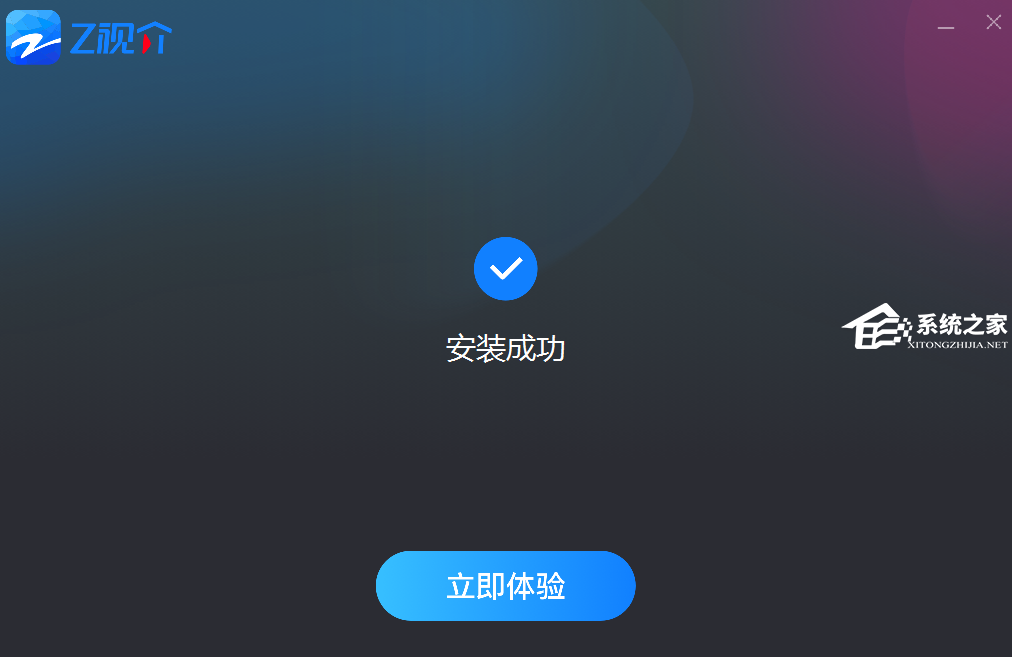
Task: Tap the 立即体验 button
Action: click(x=505, y=586)
